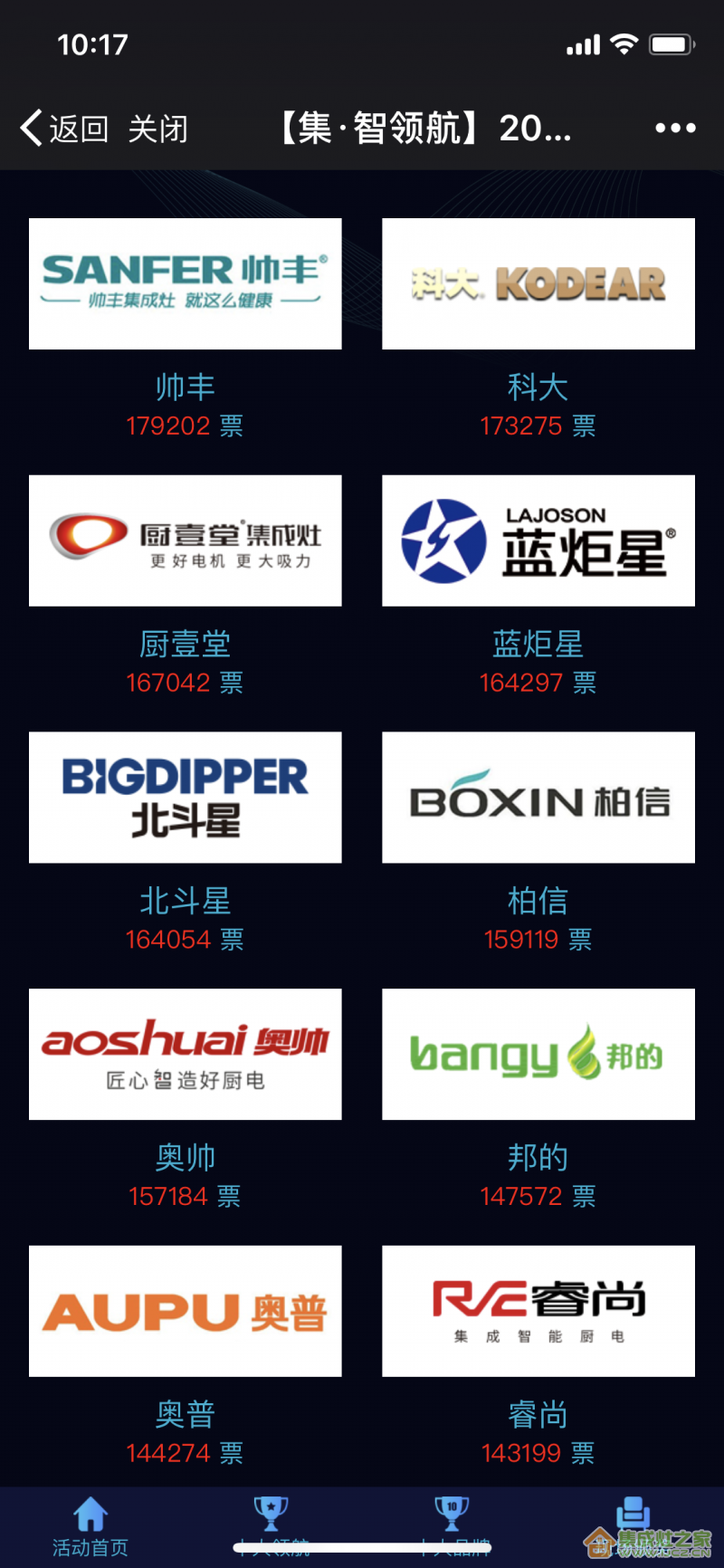Switch to the 活动首页 tab

90,1526
